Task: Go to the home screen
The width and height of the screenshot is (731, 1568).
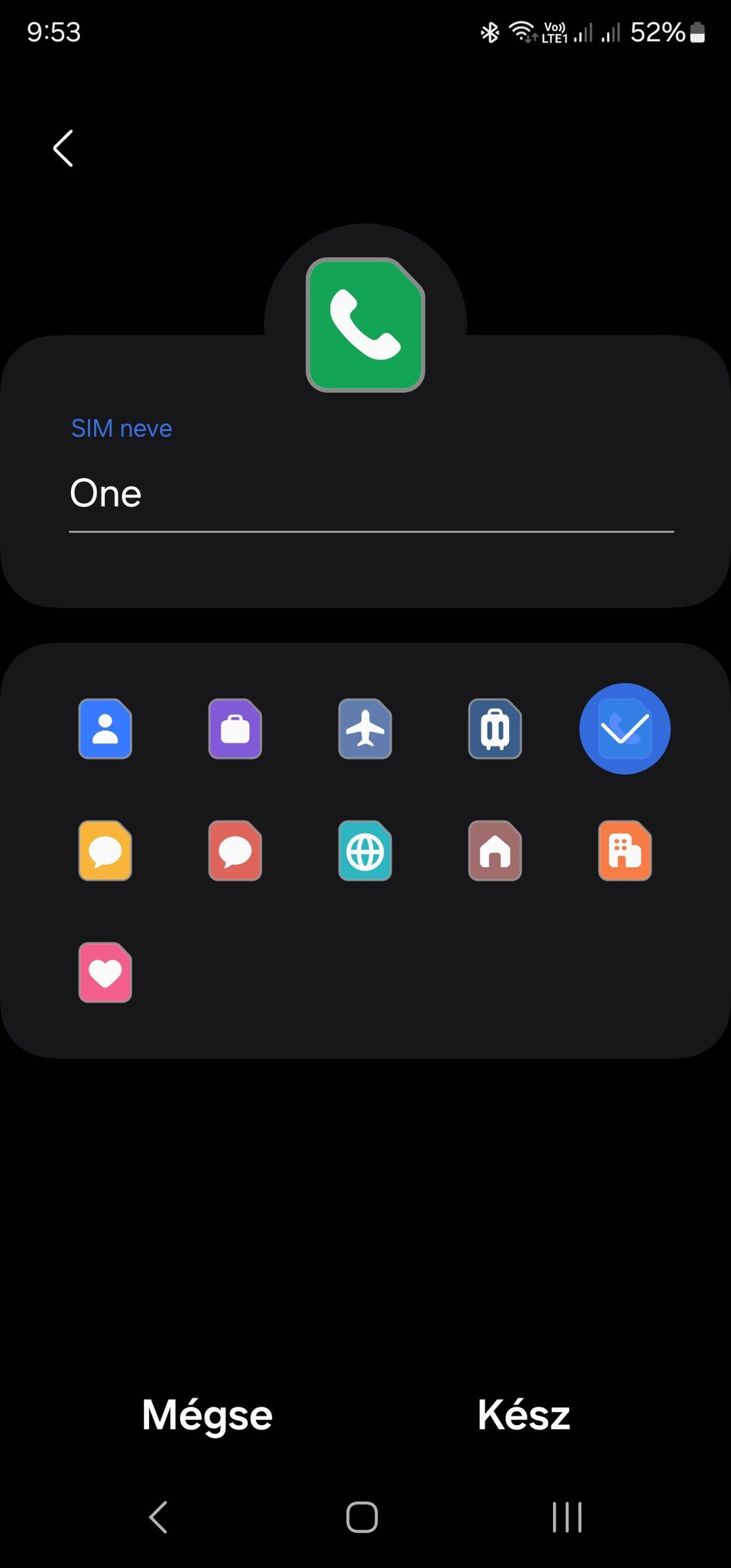Action: coord(362,1518)
